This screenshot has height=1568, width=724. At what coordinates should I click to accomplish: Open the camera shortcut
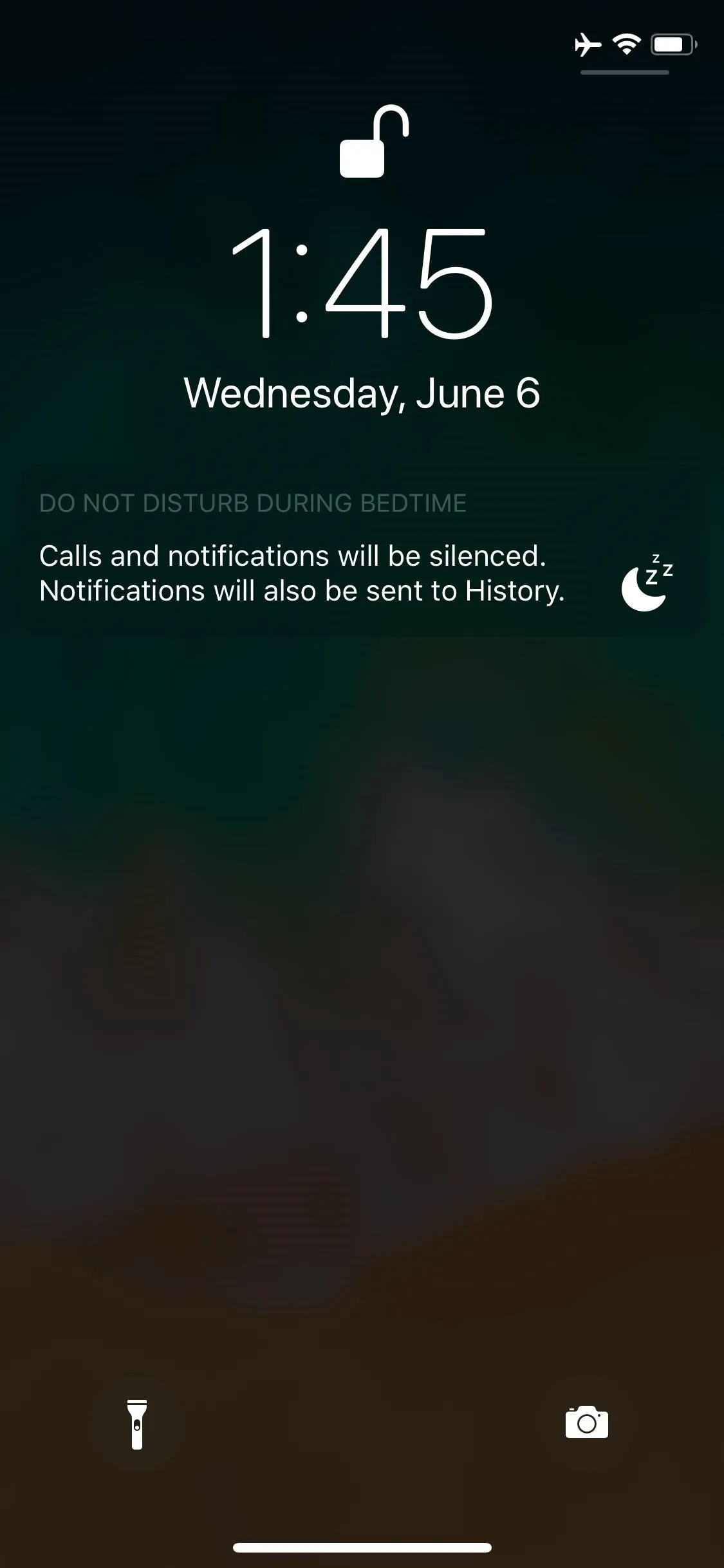tap(586, 1423)
